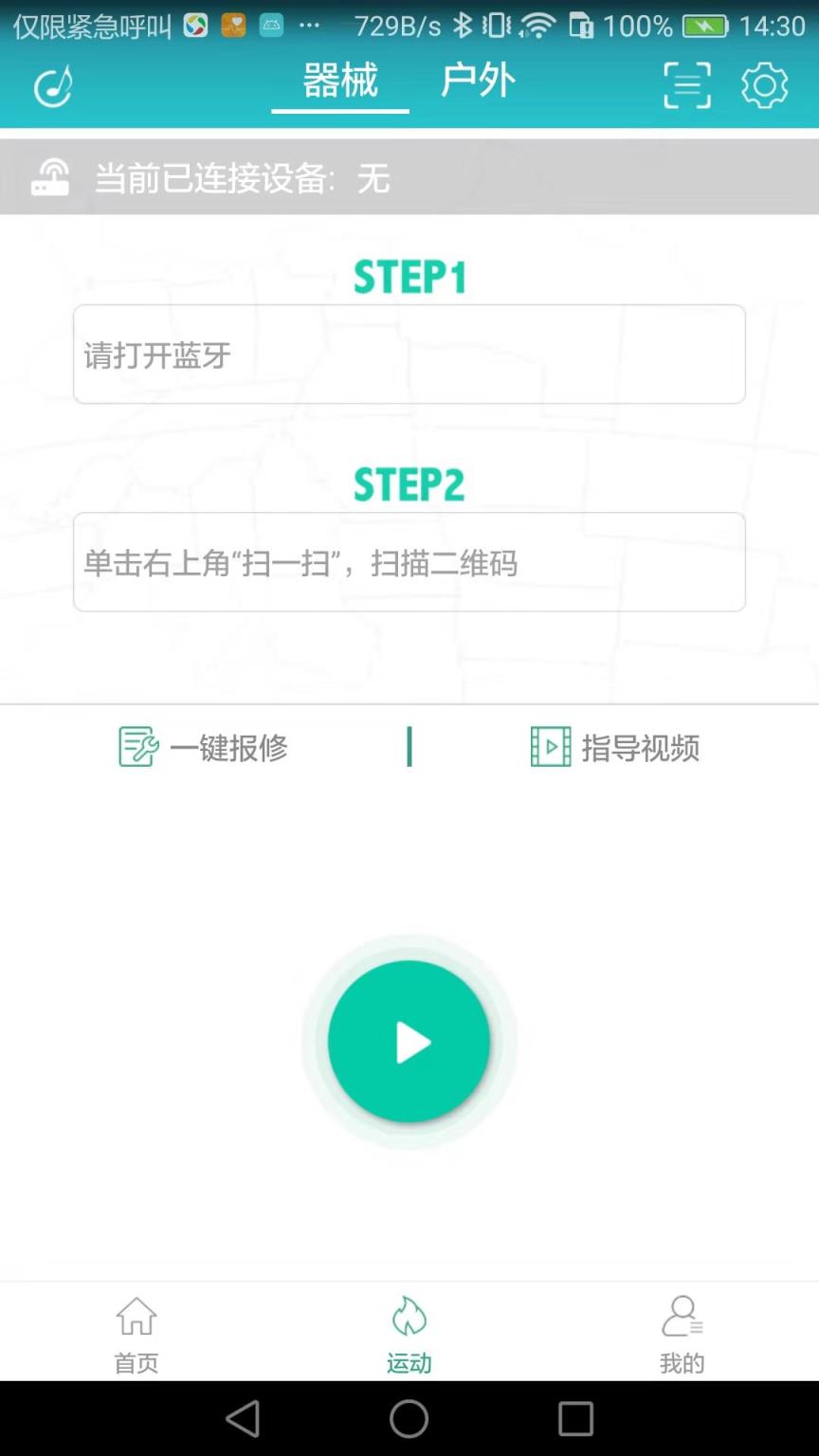Click the 请打开蓝牙 STEP1 field
Viewport: 819px width, 1456px height.
coord(409,355)
